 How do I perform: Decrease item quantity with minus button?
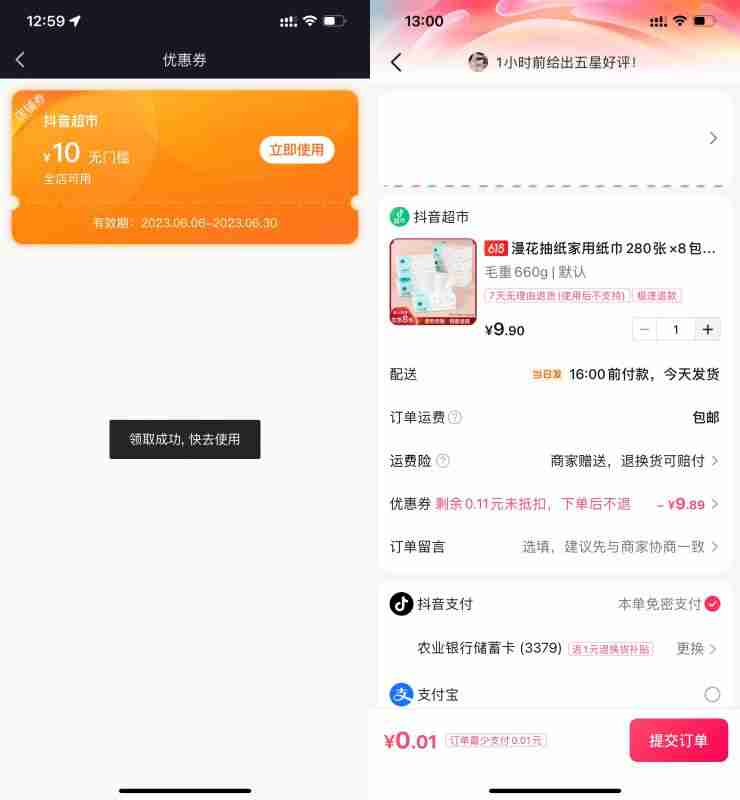coord(645,330)
